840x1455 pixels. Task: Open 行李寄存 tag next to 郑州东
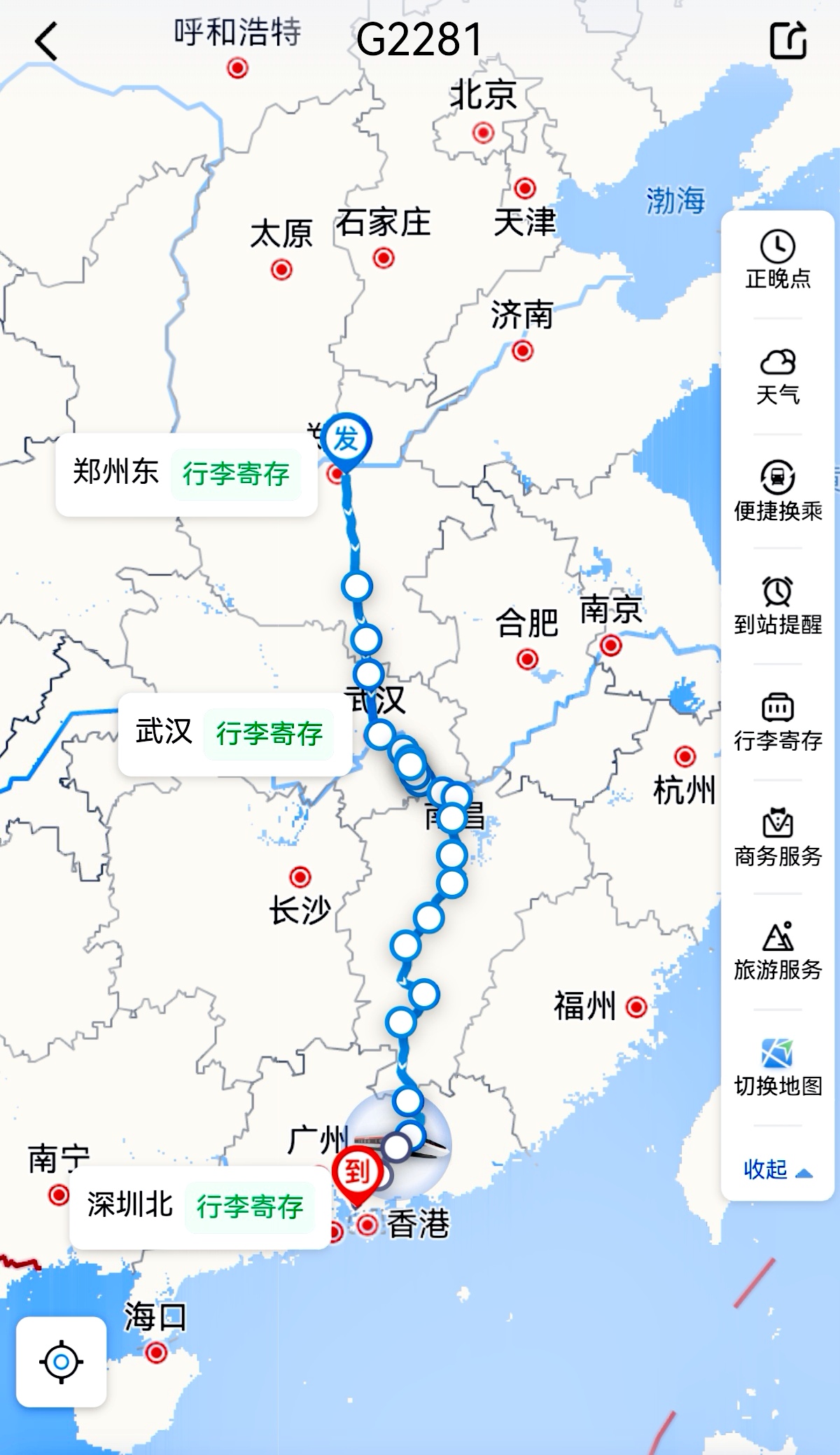pos(234,474)
